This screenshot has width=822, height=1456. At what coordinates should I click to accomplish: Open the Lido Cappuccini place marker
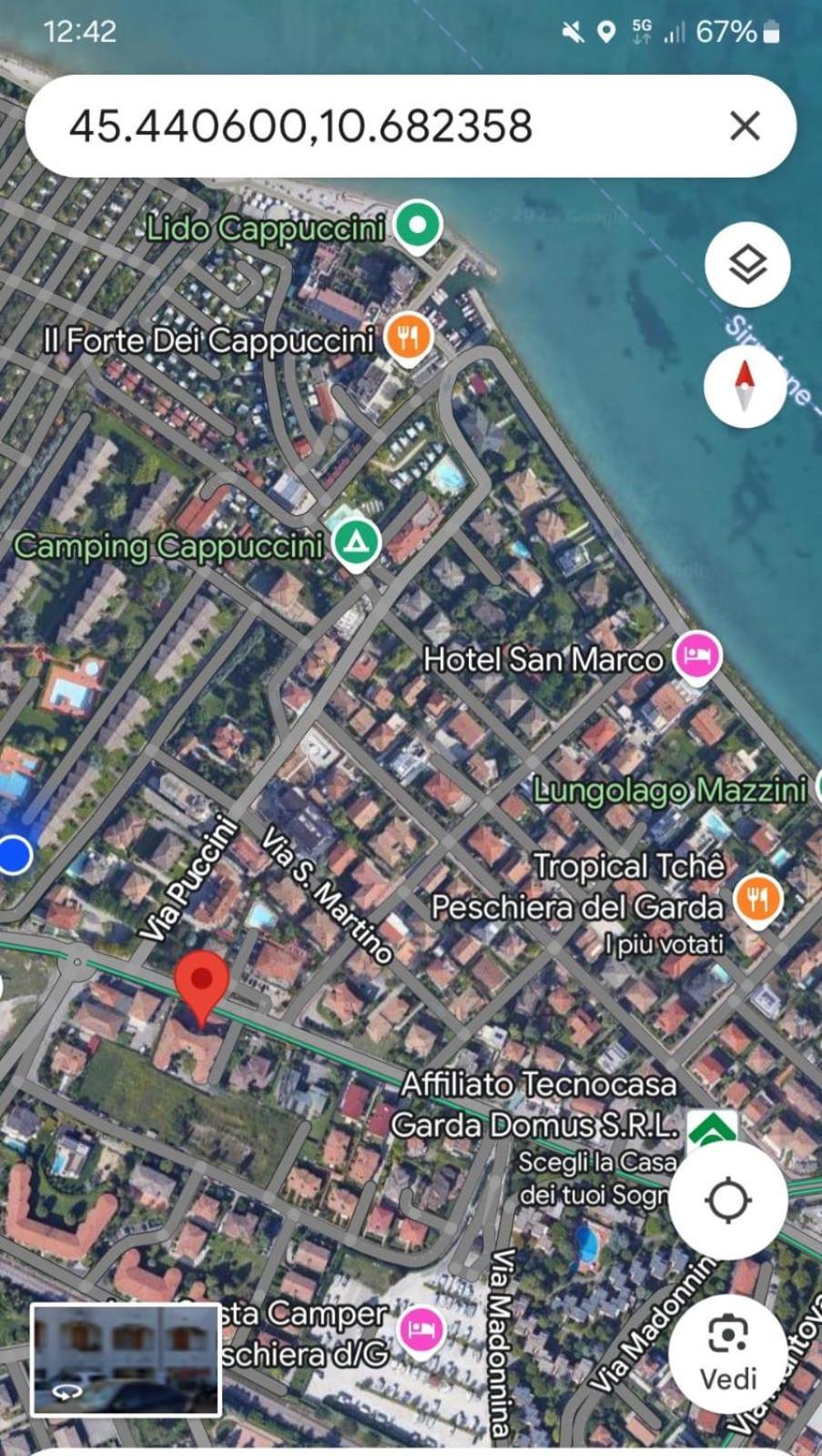click(418, 225)
